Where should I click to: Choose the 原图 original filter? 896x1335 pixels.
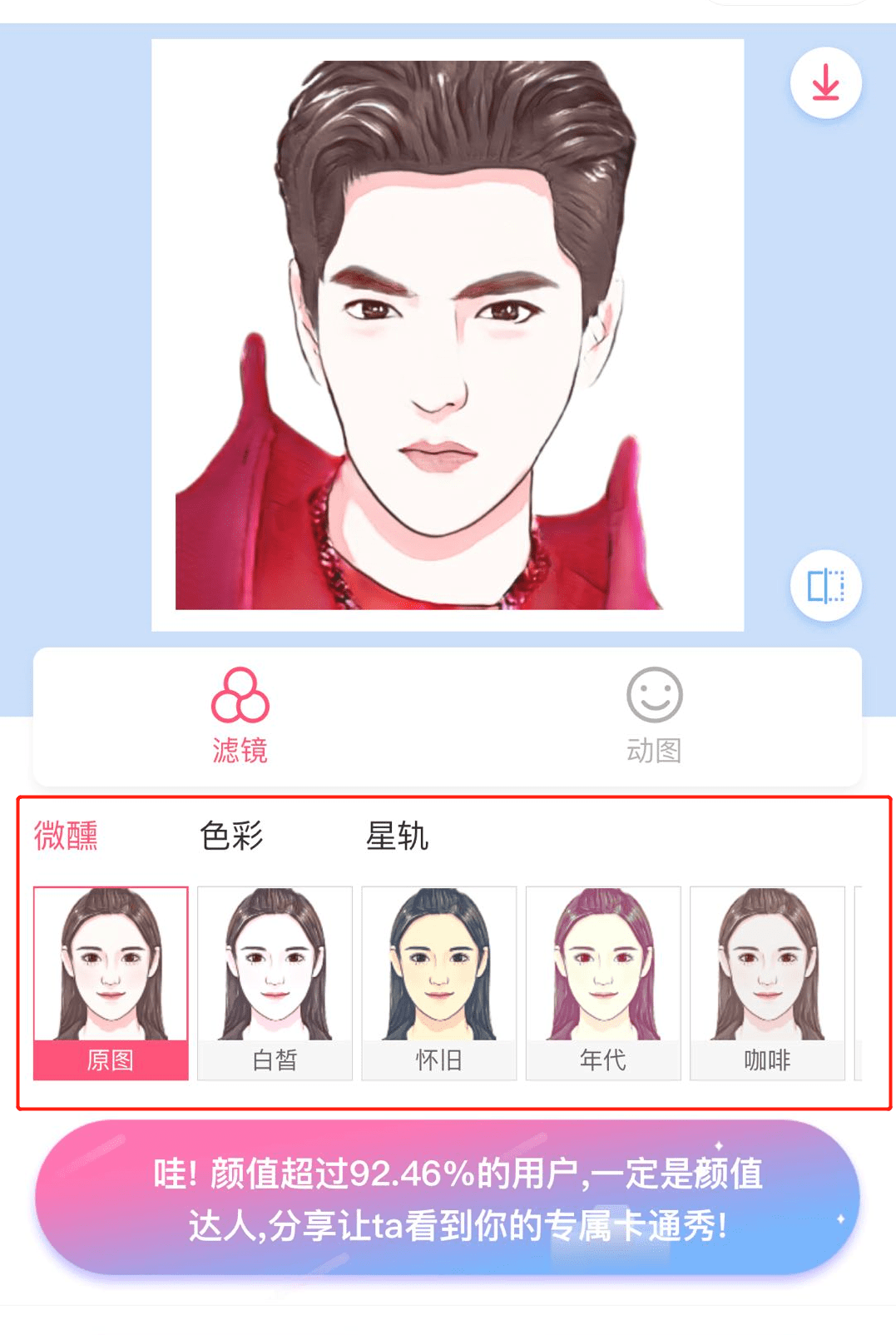click(x=111, y=983)
